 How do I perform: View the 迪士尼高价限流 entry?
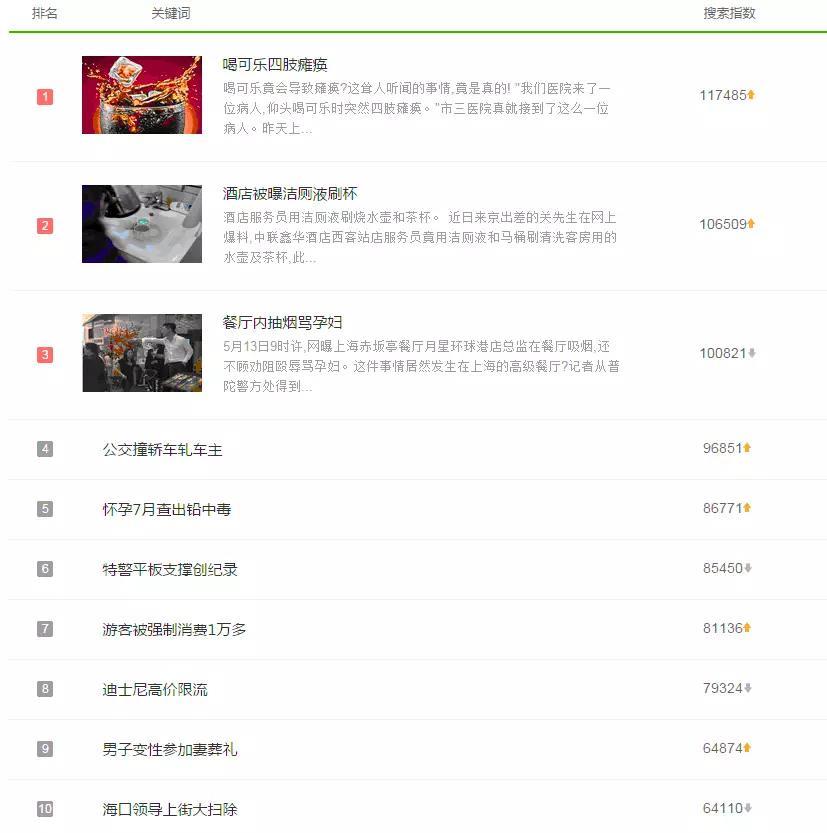coord(155,690)
